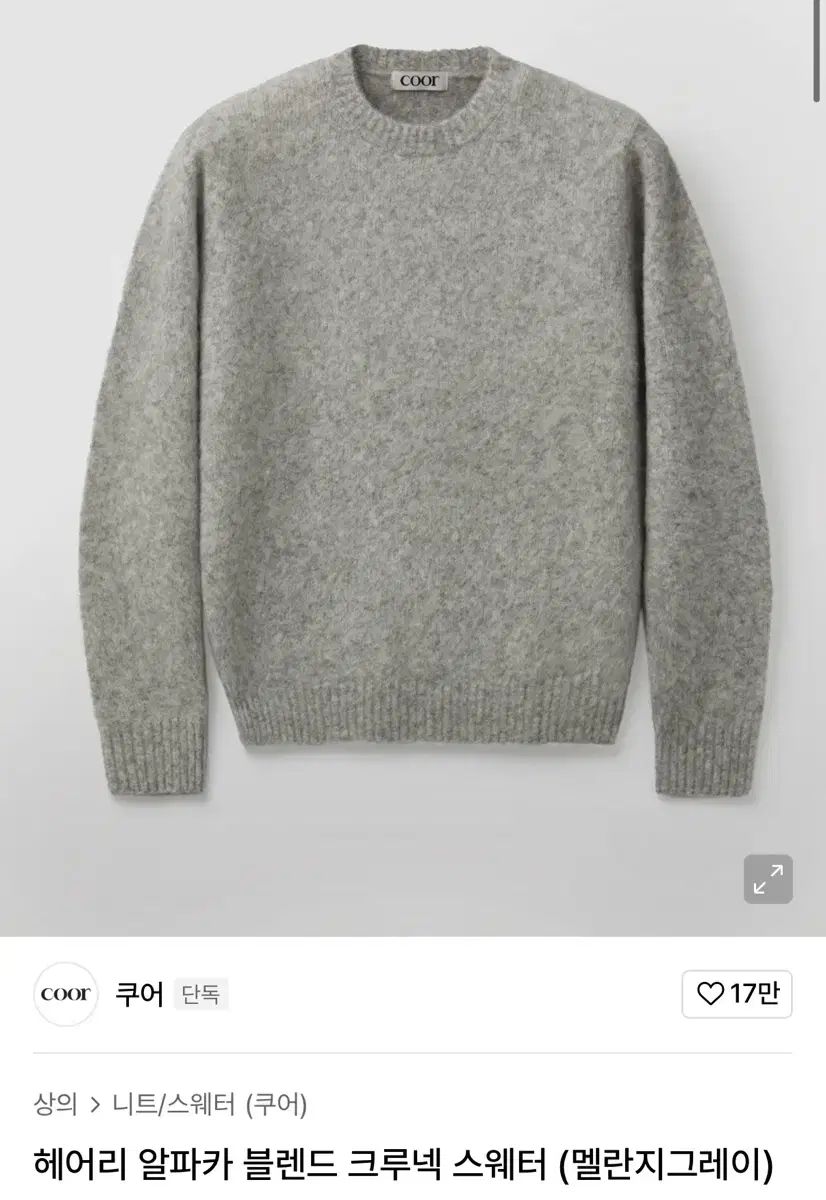Open the 쿠어 brand page
The height and width of the screenshot is (1200, 826).
click(x=138, y=994)
